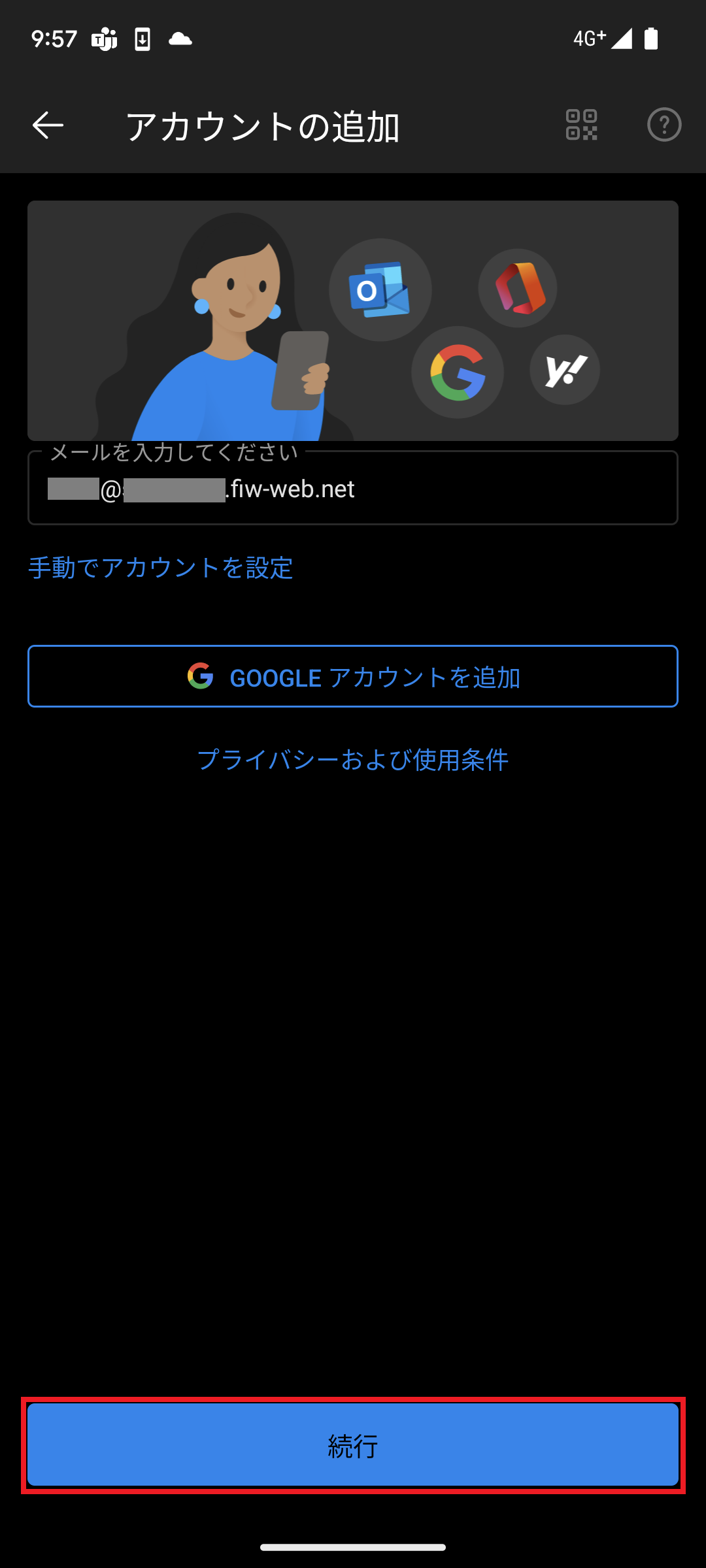Tap the 続行 button to continue
Viewport: 706px width, 1568px height.
(x=353, y=1445)
